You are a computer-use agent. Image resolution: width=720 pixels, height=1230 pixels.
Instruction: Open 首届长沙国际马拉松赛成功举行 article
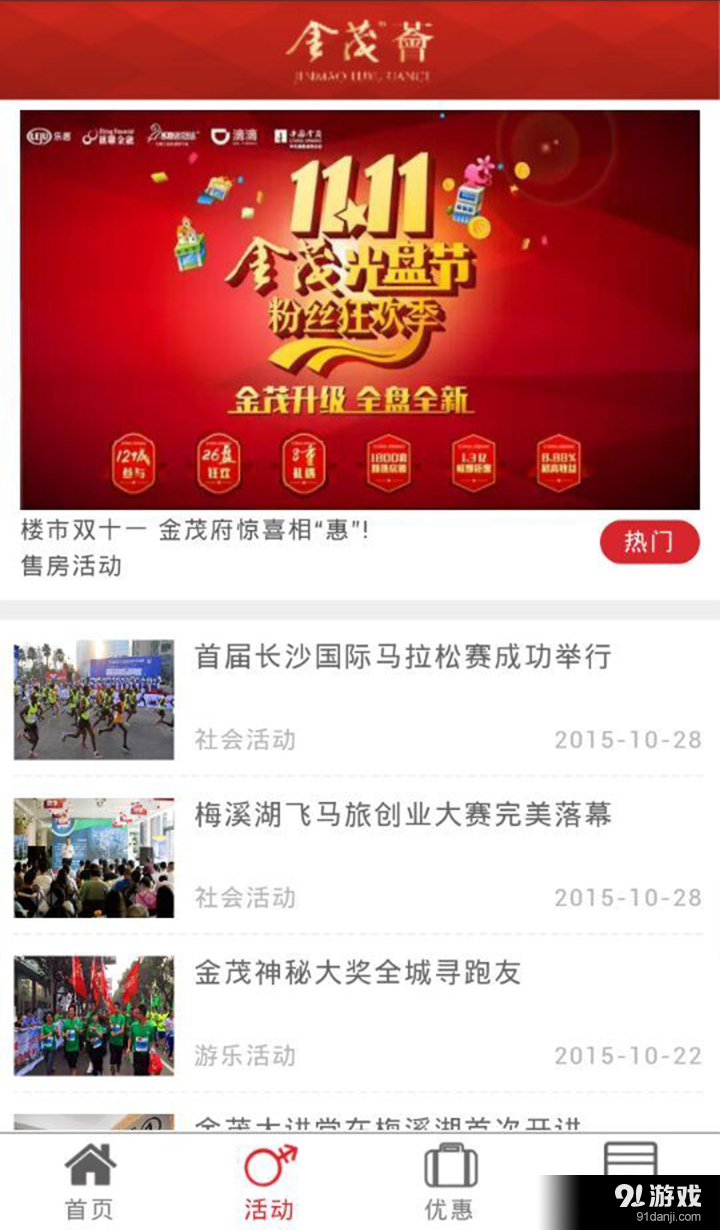tap(402, 657)
